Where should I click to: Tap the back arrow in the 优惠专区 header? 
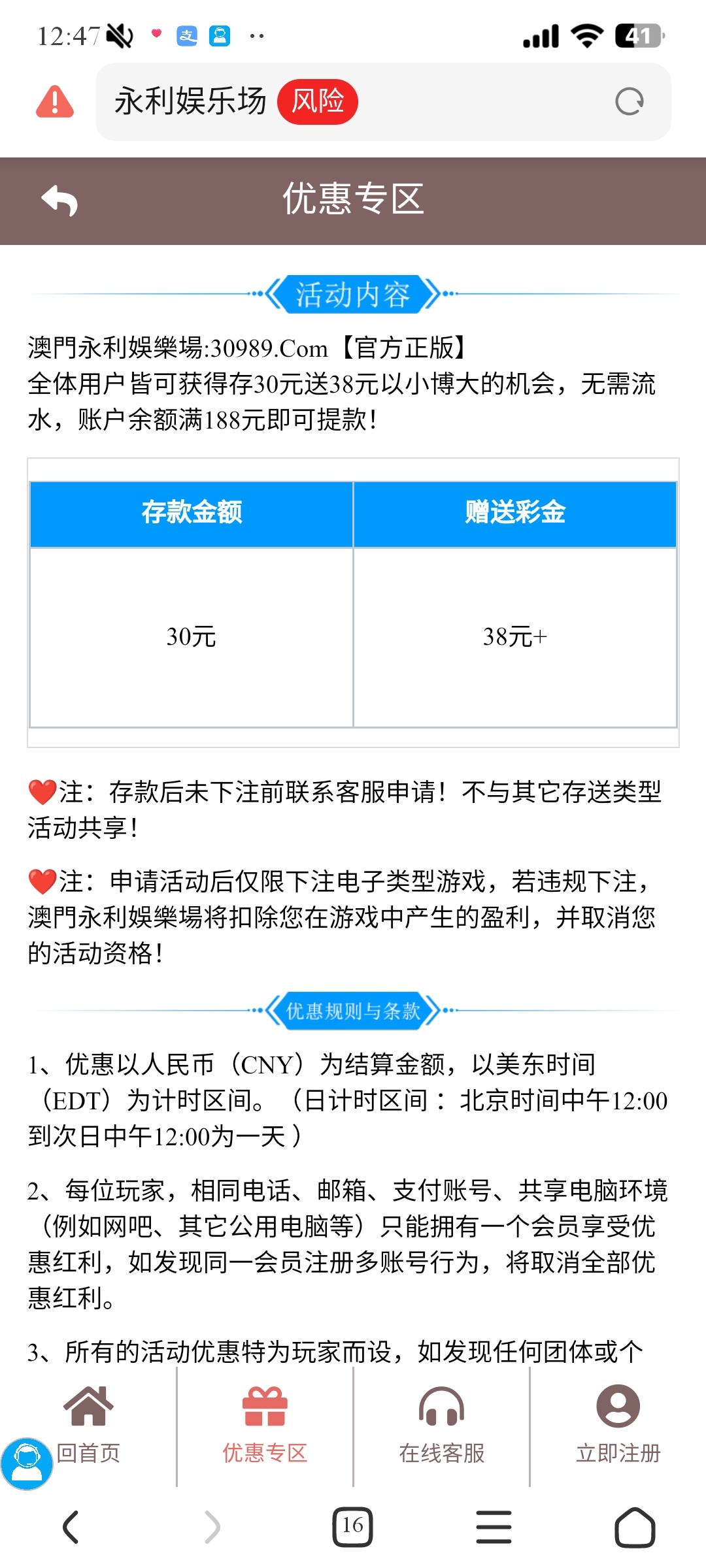coord(59,201)
